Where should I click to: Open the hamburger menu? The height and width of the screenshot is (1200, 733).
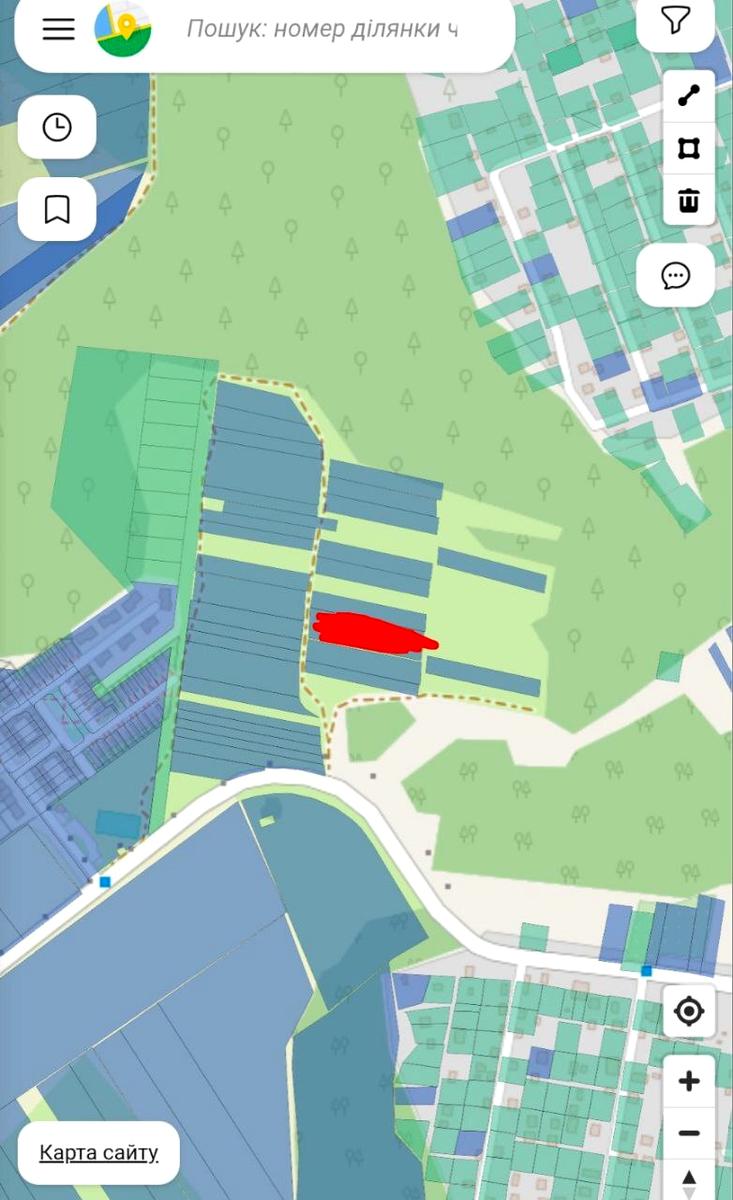click(x=59, y=29)
